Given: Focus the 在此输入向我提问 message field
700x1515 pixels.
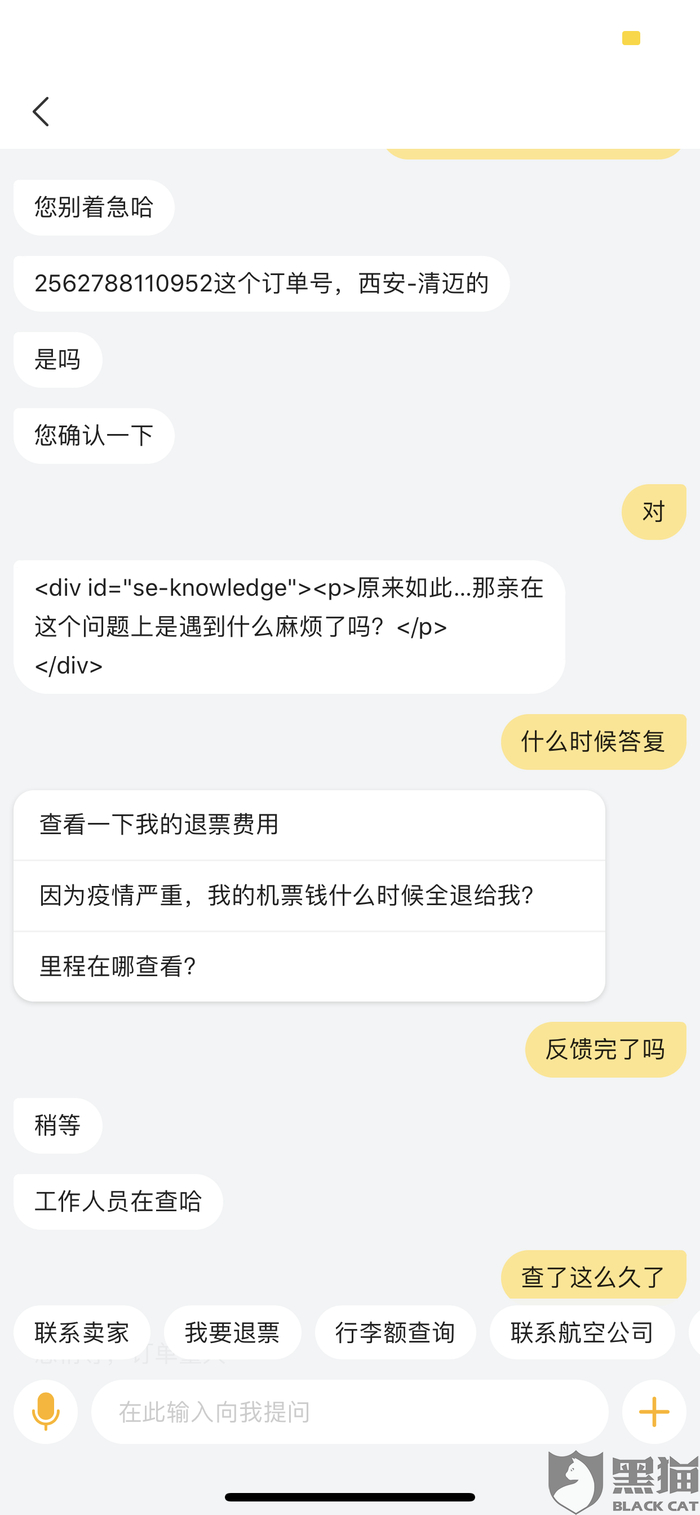Looking at the screenshot, I should 350,1412.
